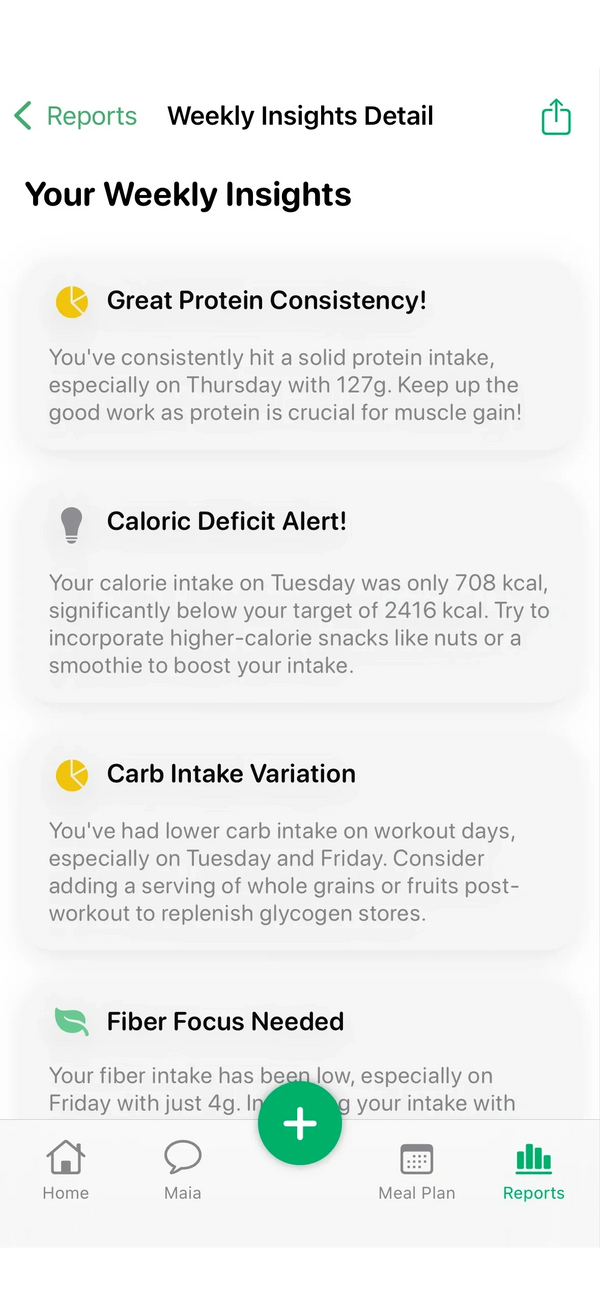
Task: Open the Home tab
Action: (x=65, y=1171)
